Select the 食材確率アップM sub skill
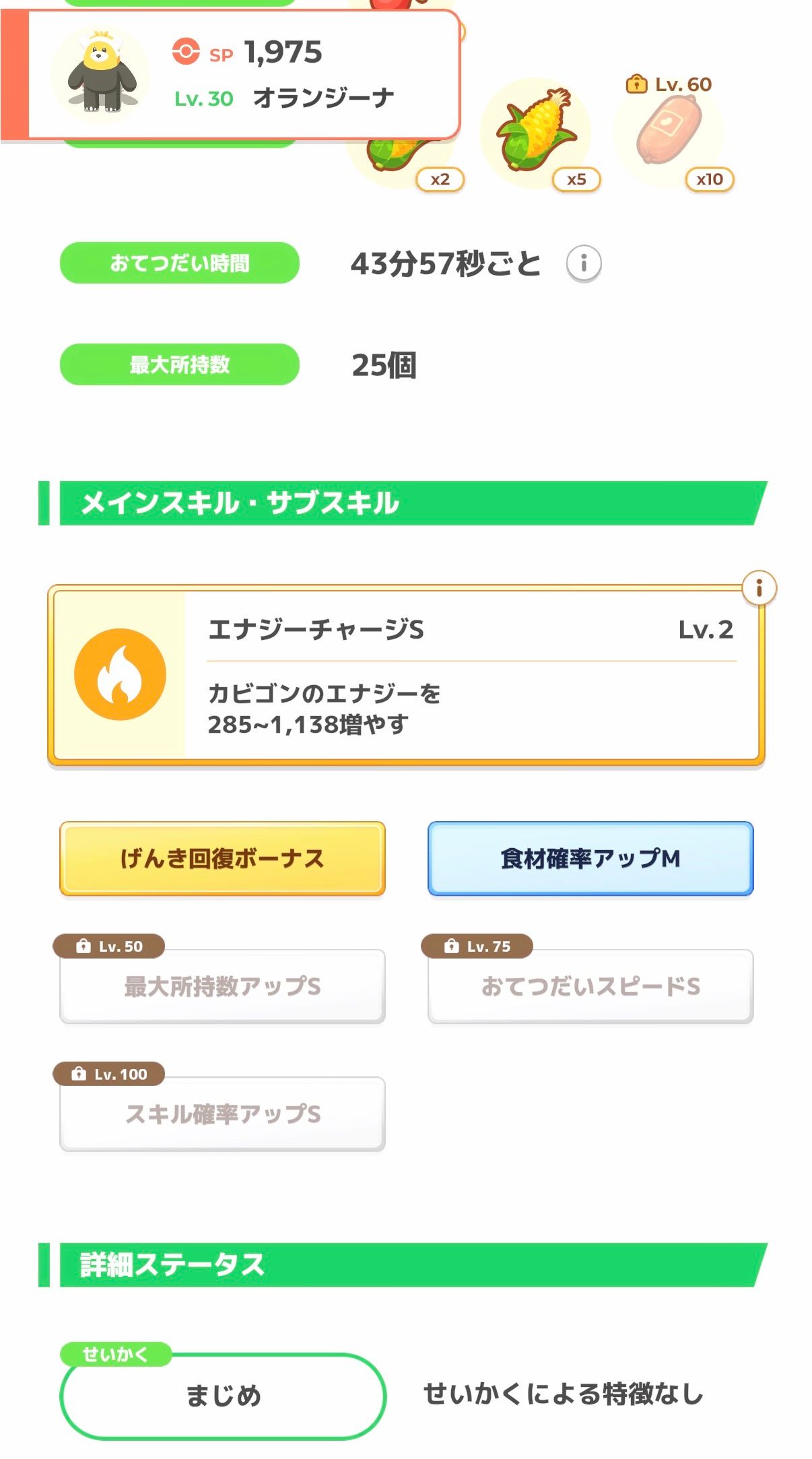The height and width of the screenshot is (1459, 812). click(590, 859)
